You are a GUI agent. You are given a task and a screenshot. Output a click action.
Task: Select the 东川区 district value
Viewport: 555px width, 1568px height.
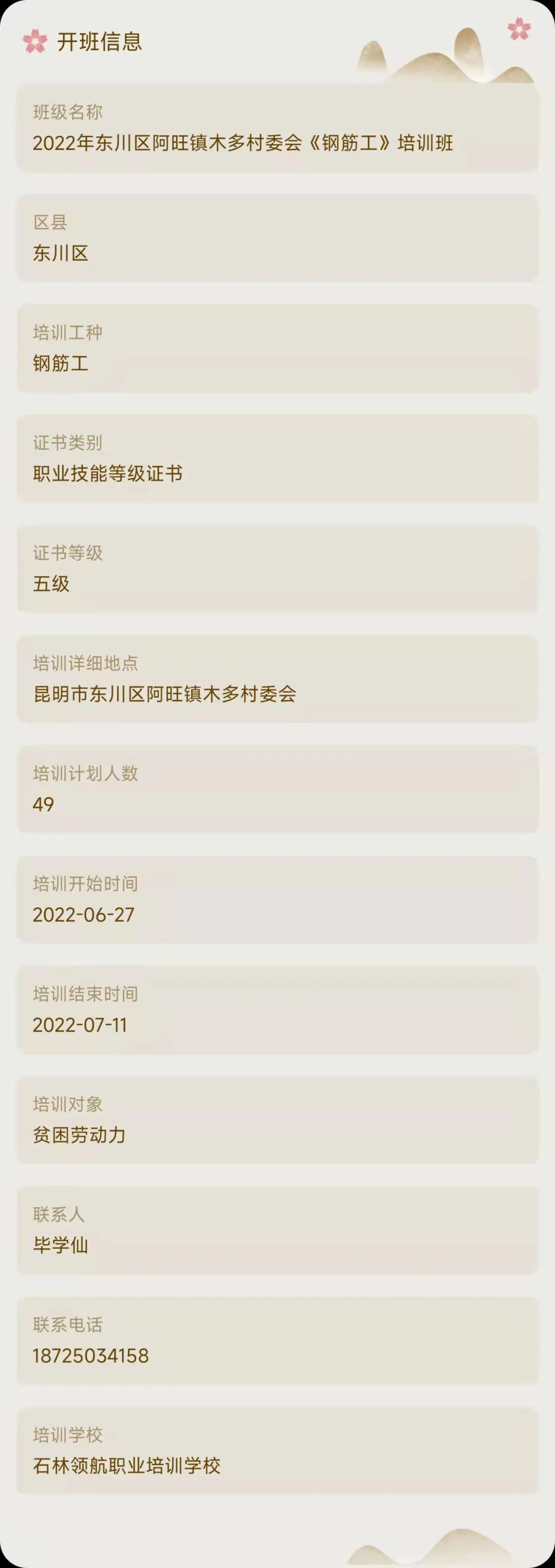coord(61,254)
